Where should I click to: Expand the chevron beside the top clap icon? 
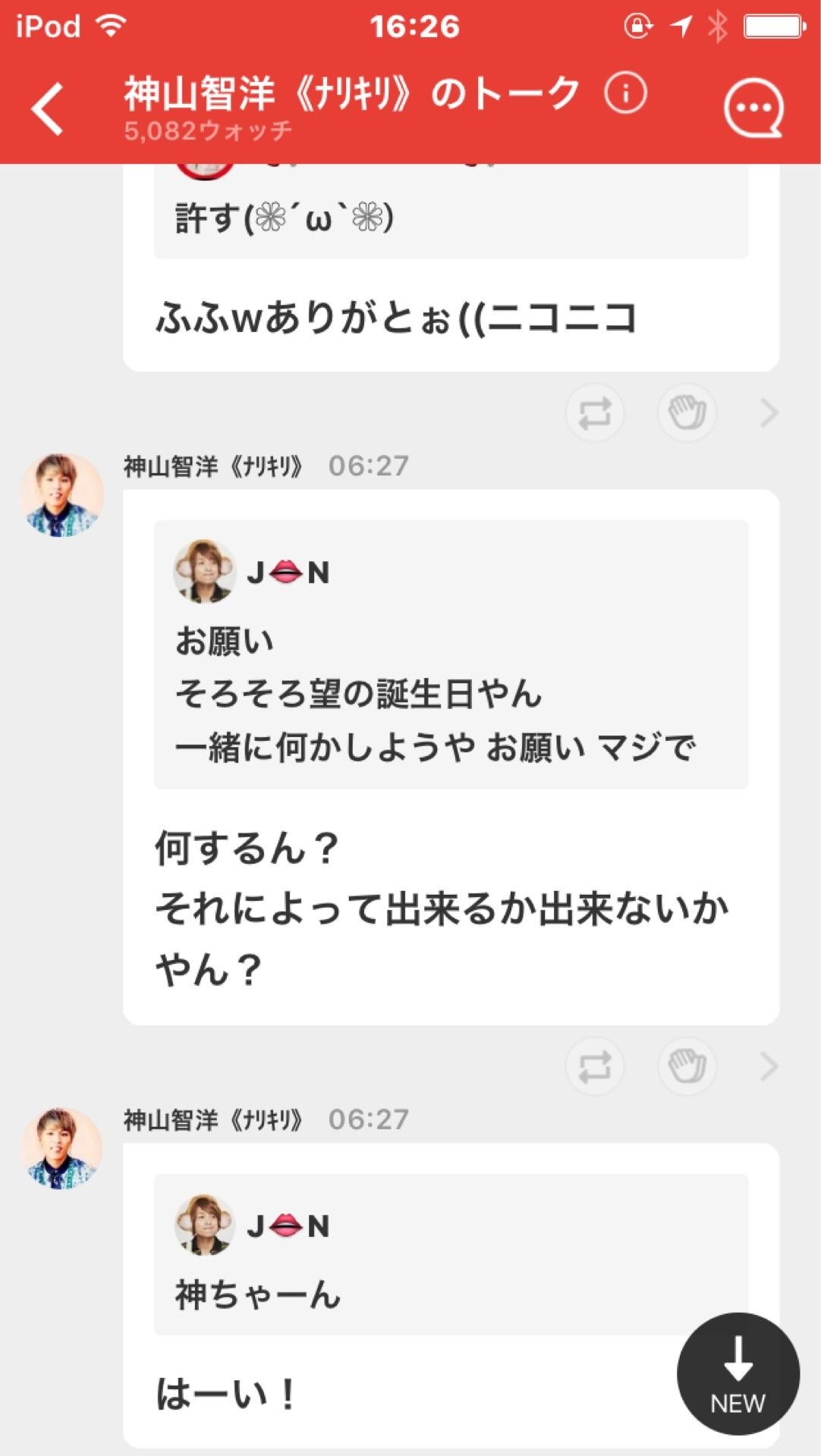pyautogui.click(x=770, y=412)
